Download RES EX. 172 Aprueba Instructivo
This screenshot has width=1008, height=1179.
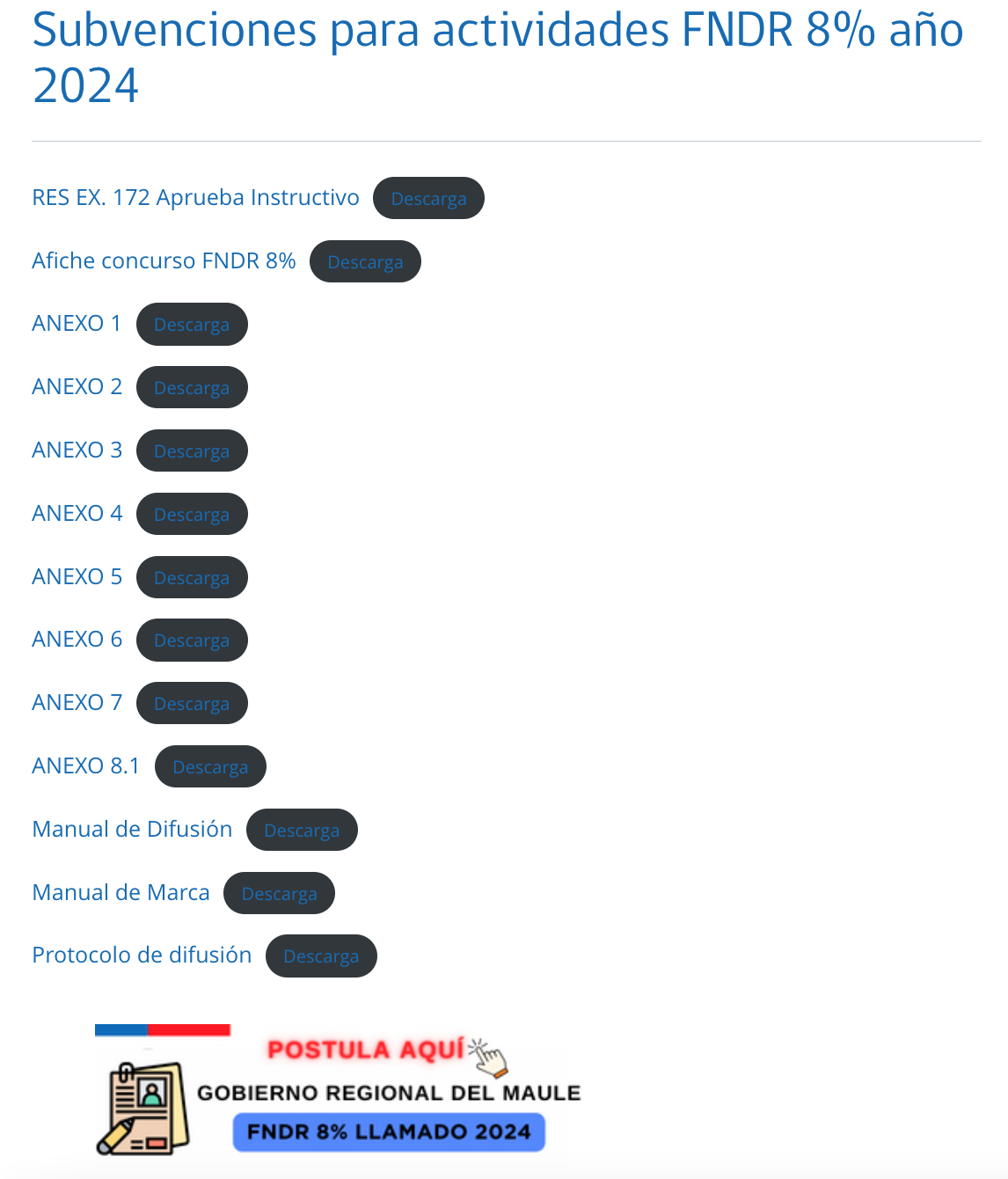coord(428,199)
